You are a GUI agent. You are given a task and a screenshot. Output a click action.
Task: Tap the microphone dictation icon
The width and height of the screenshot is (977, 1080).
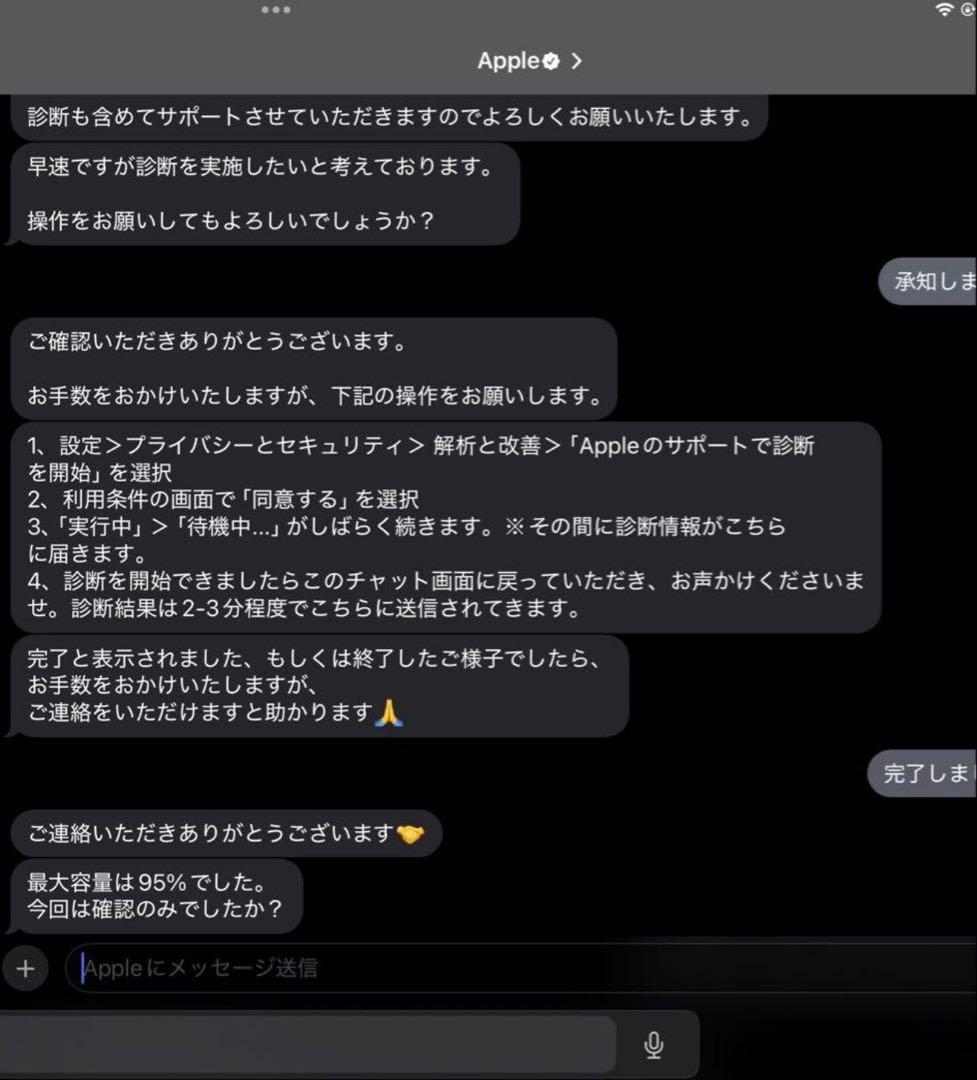653,1045
